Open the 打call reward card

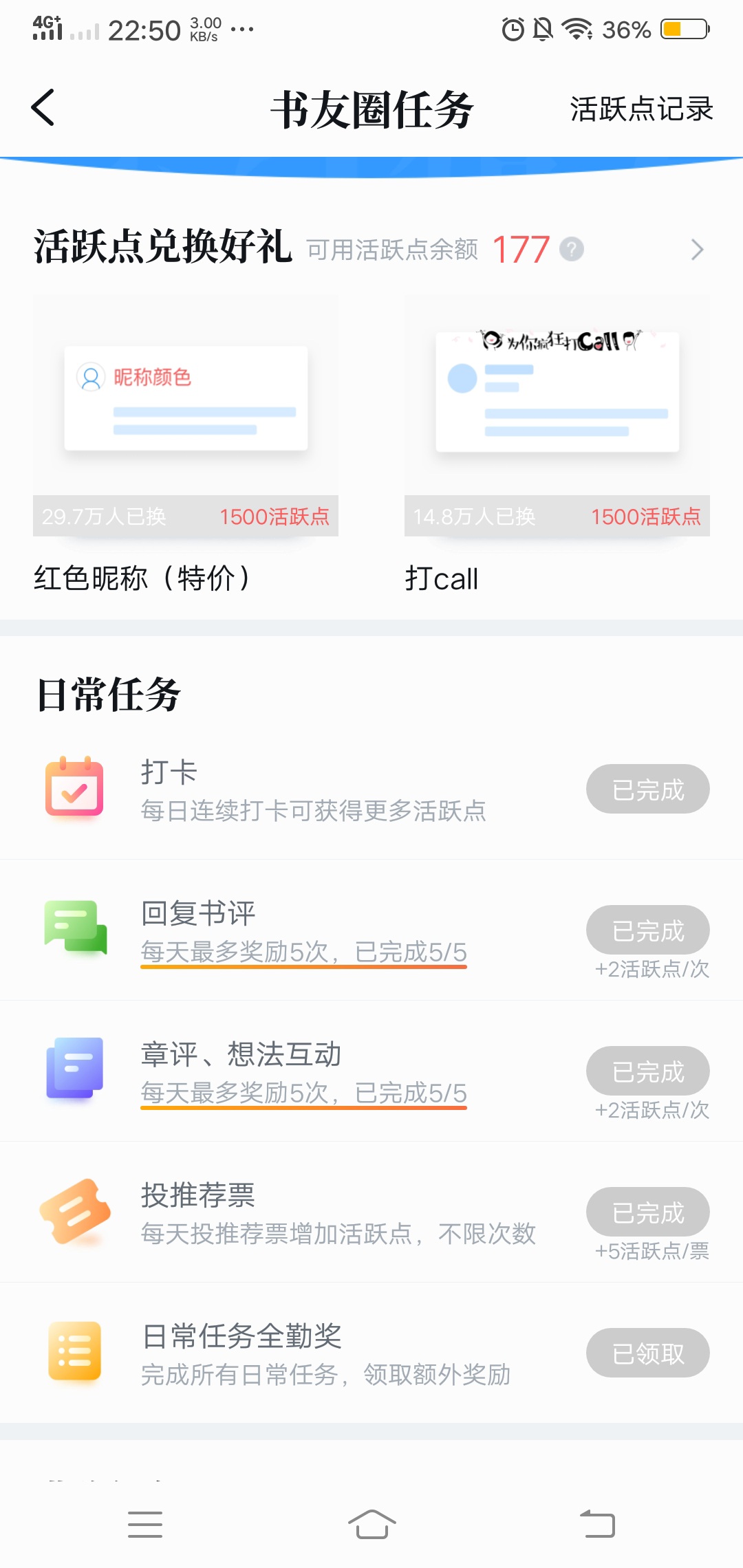557,445
